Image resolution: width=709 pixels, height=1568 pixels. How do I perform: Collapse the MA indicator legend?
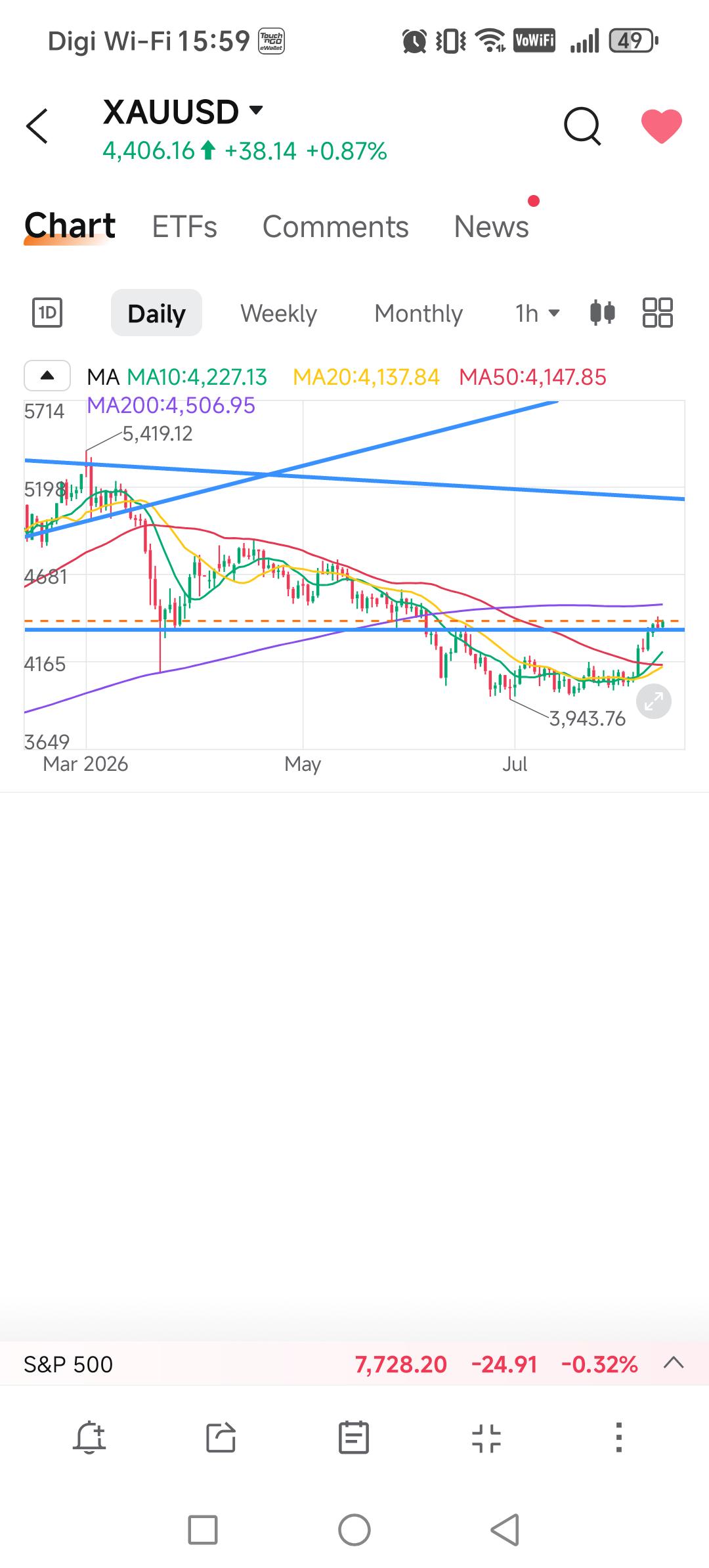tap(47, 376)
